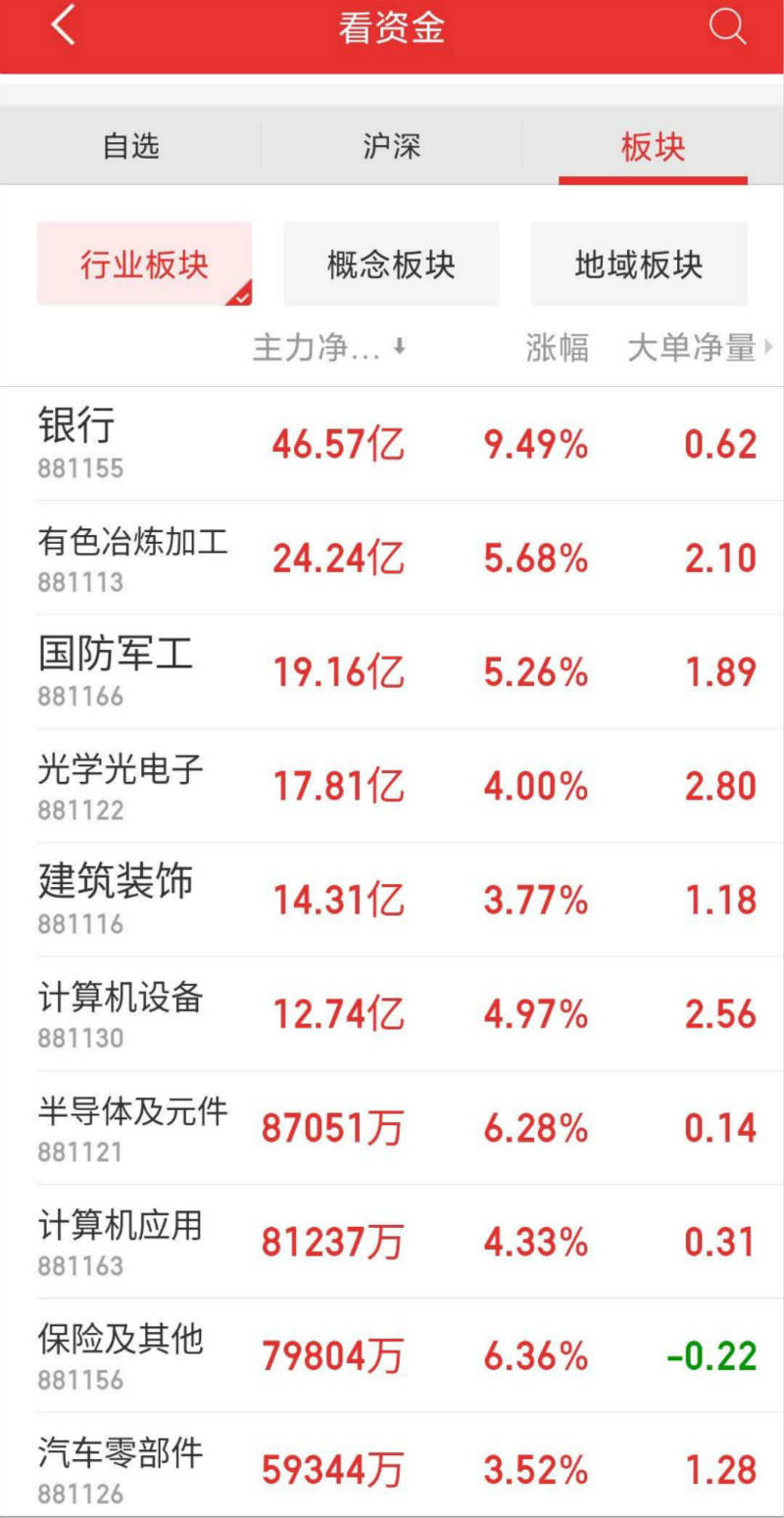Sort the list by 涨幅 column
The height and width of the screenshot is (1518, 784).
(x=556, y=348)
